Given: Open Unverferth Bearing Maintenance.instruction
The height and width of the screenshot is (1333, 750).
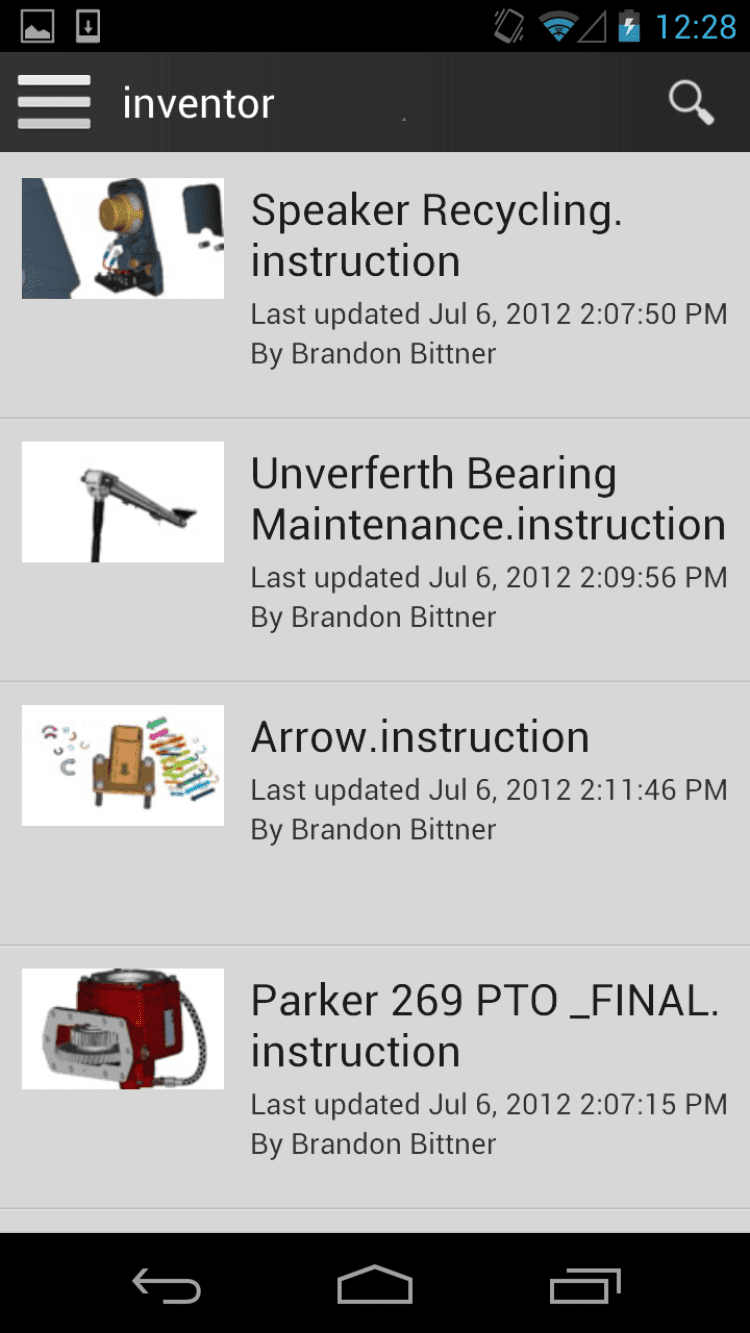Looking at the screenshot, I should [x=487, y=499].
